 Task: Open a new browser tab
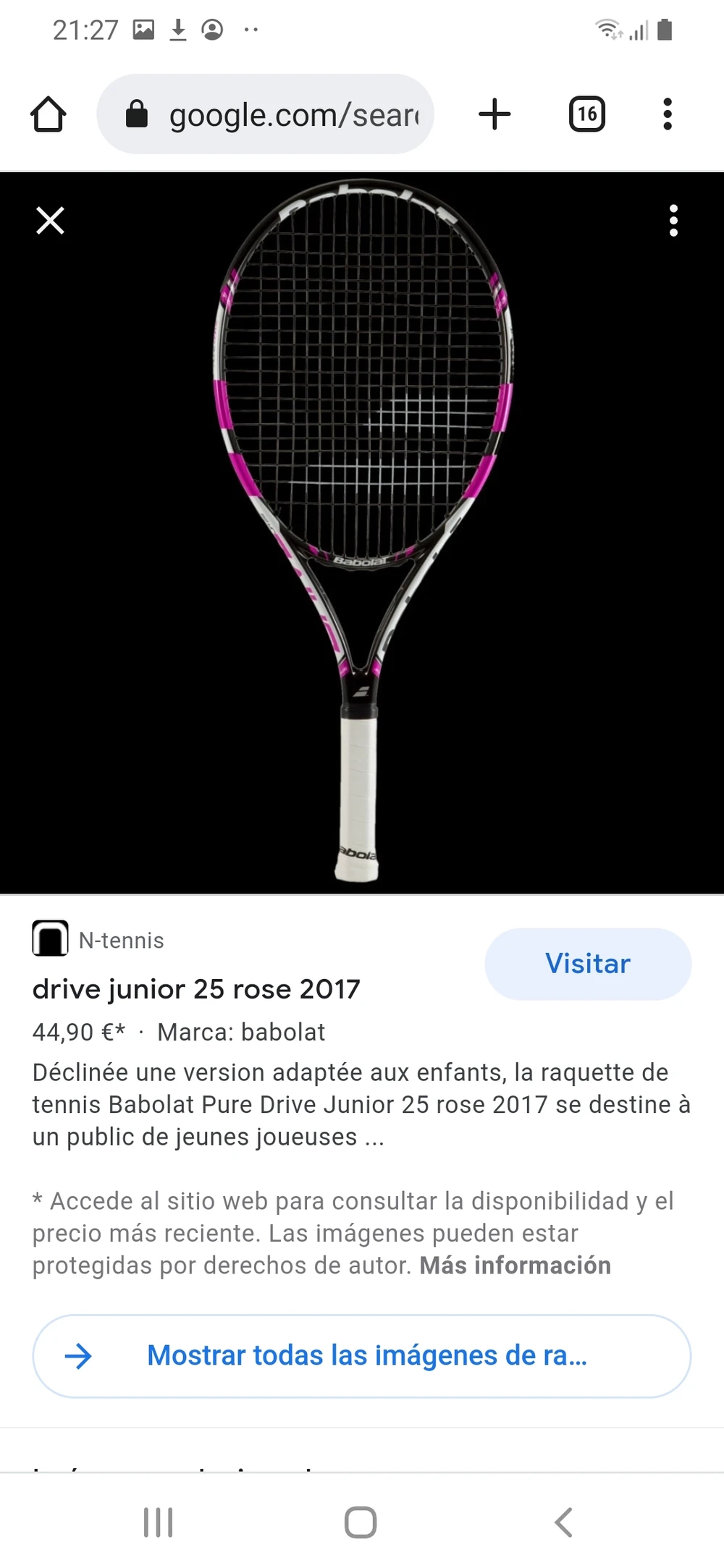pyautogui.click(x=495, y=114)
